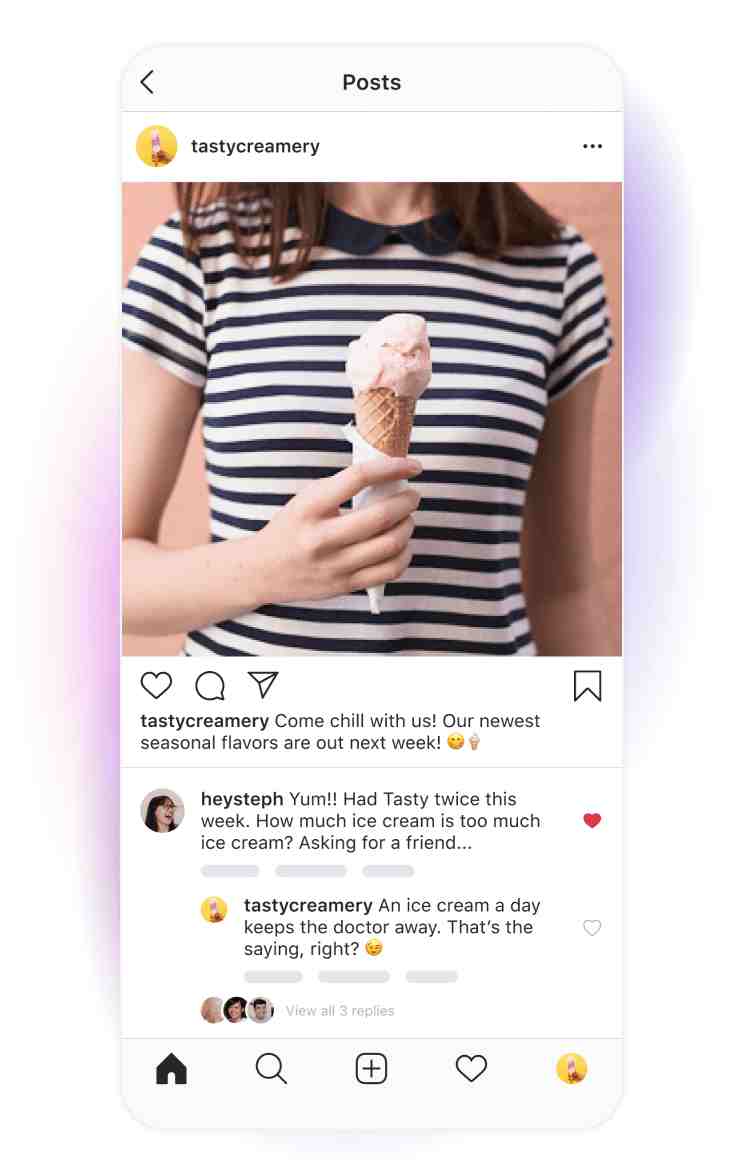Viewport: 745px width, 1175px height.
Task: Like the tastycreamery ice cream post
Action: pyautogui.click(x=156, y=685)
